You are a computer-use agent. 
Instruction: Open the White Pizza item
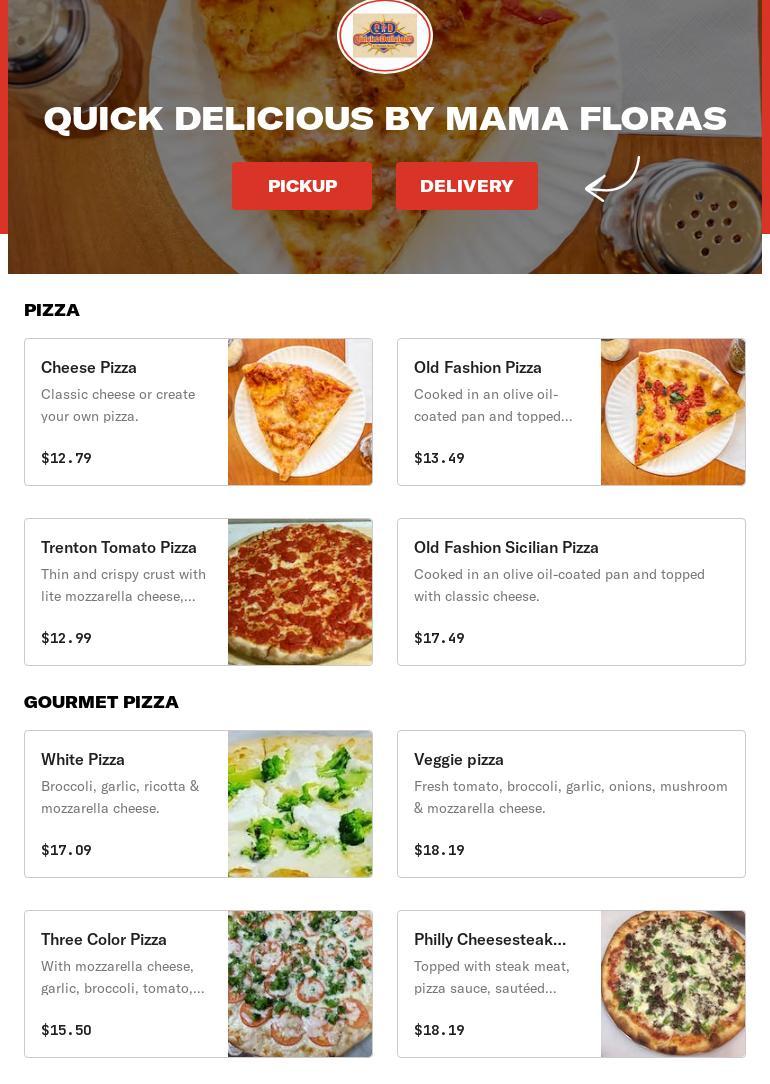point(198,804)
